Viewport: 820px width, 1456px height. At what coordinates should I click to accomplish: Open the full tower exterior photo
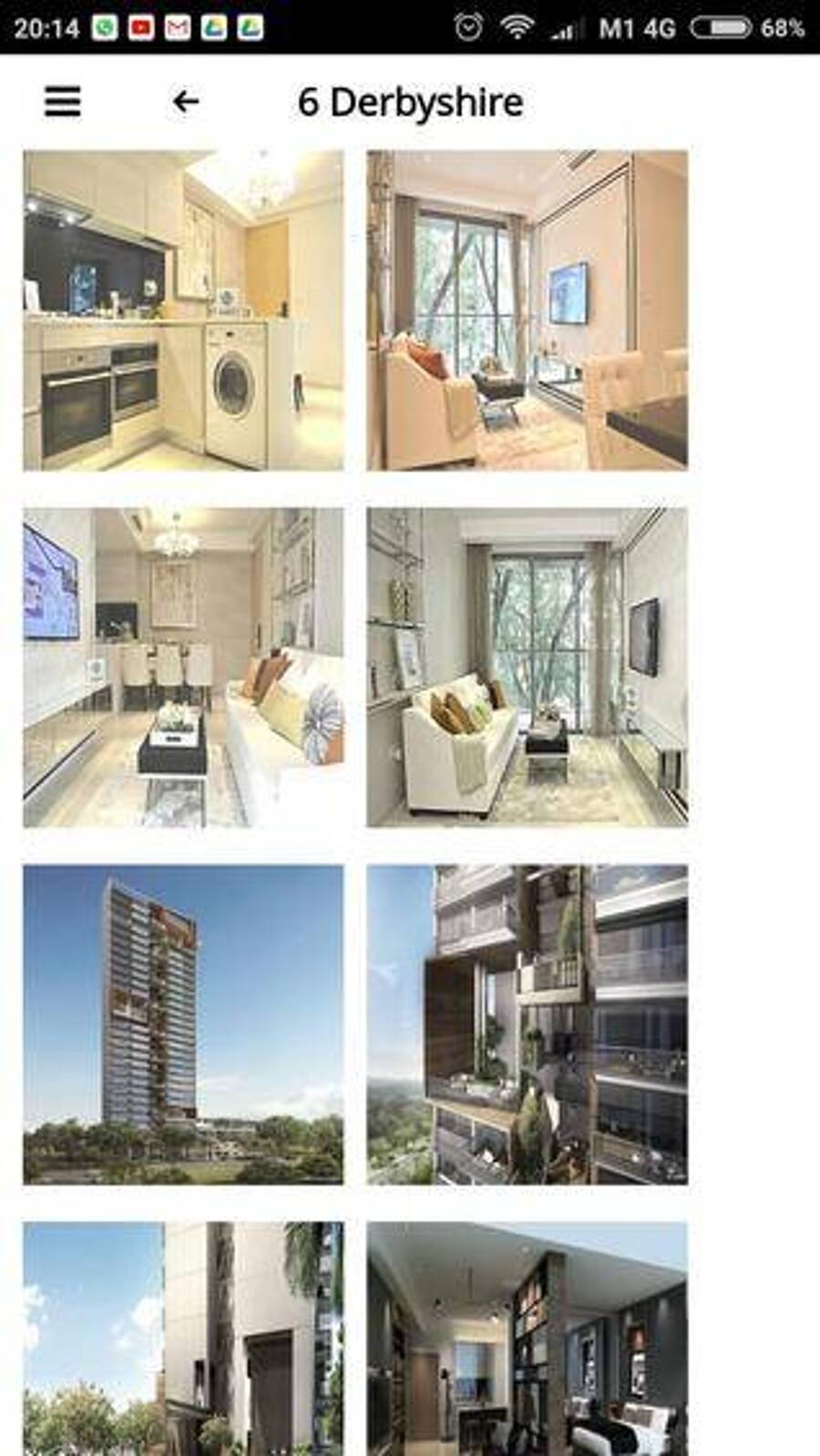183,1024
